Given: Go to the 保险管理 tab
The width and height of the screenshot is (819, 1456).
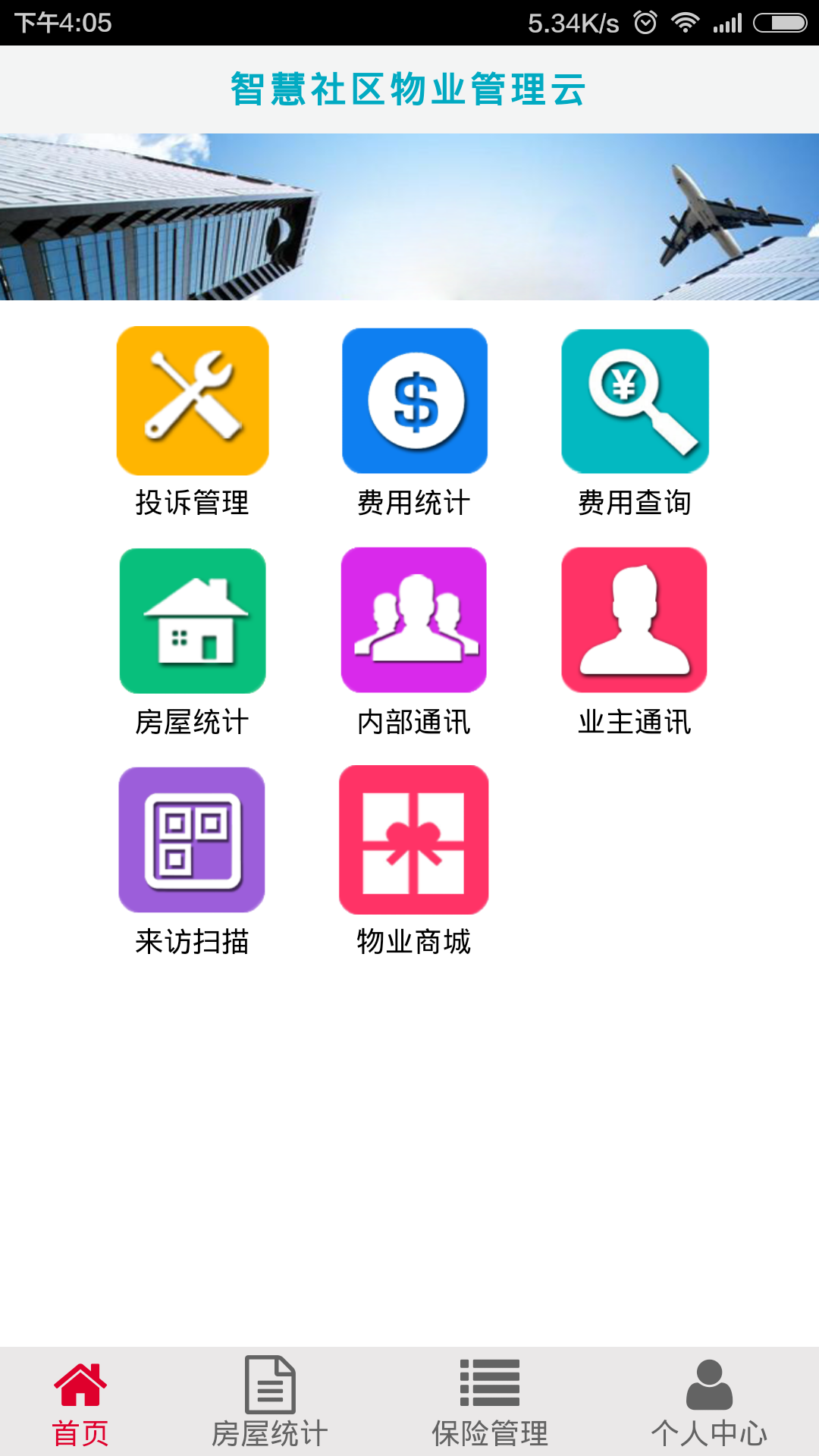Looking at the screenshot, I should (490, 1401).
